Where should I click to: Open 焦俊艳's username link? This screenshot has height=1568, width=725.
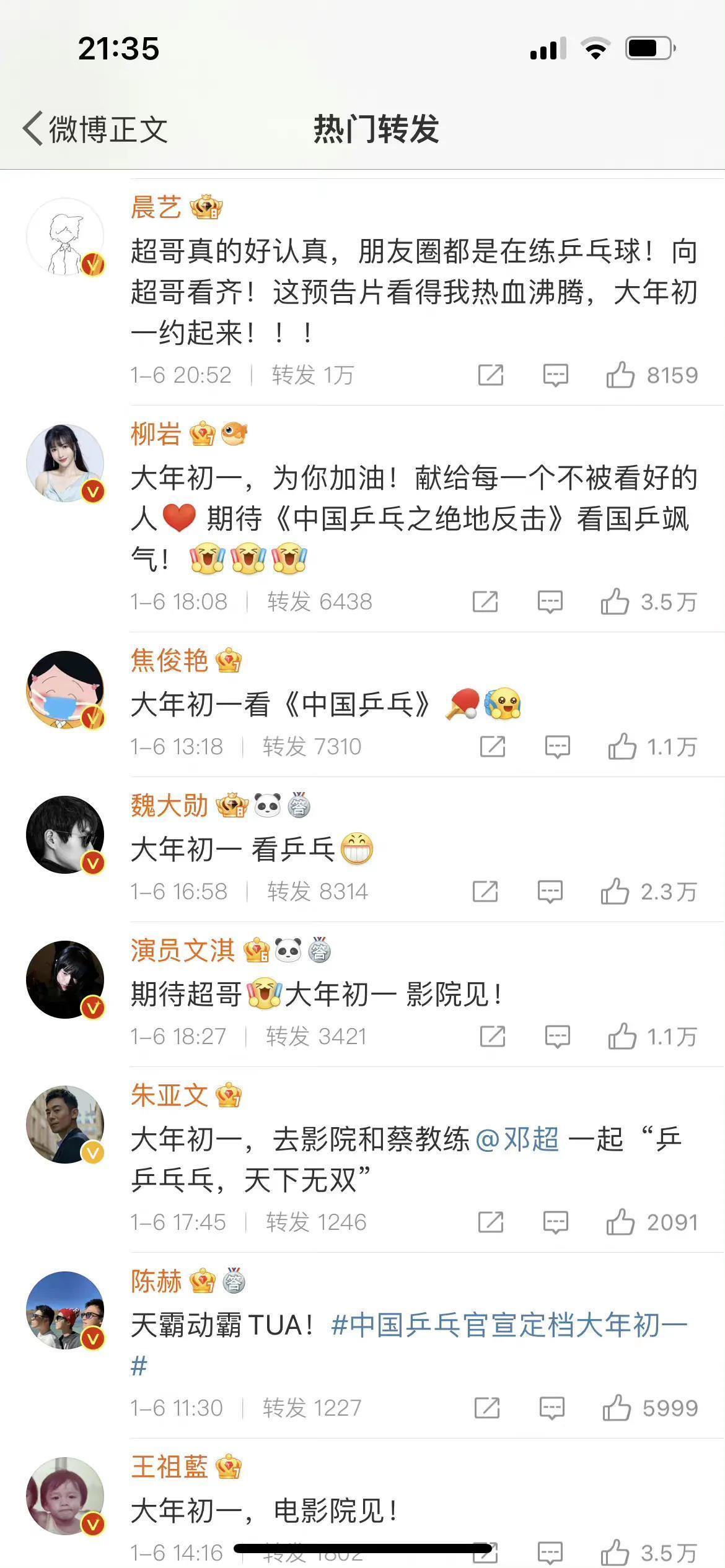(169, 661)
